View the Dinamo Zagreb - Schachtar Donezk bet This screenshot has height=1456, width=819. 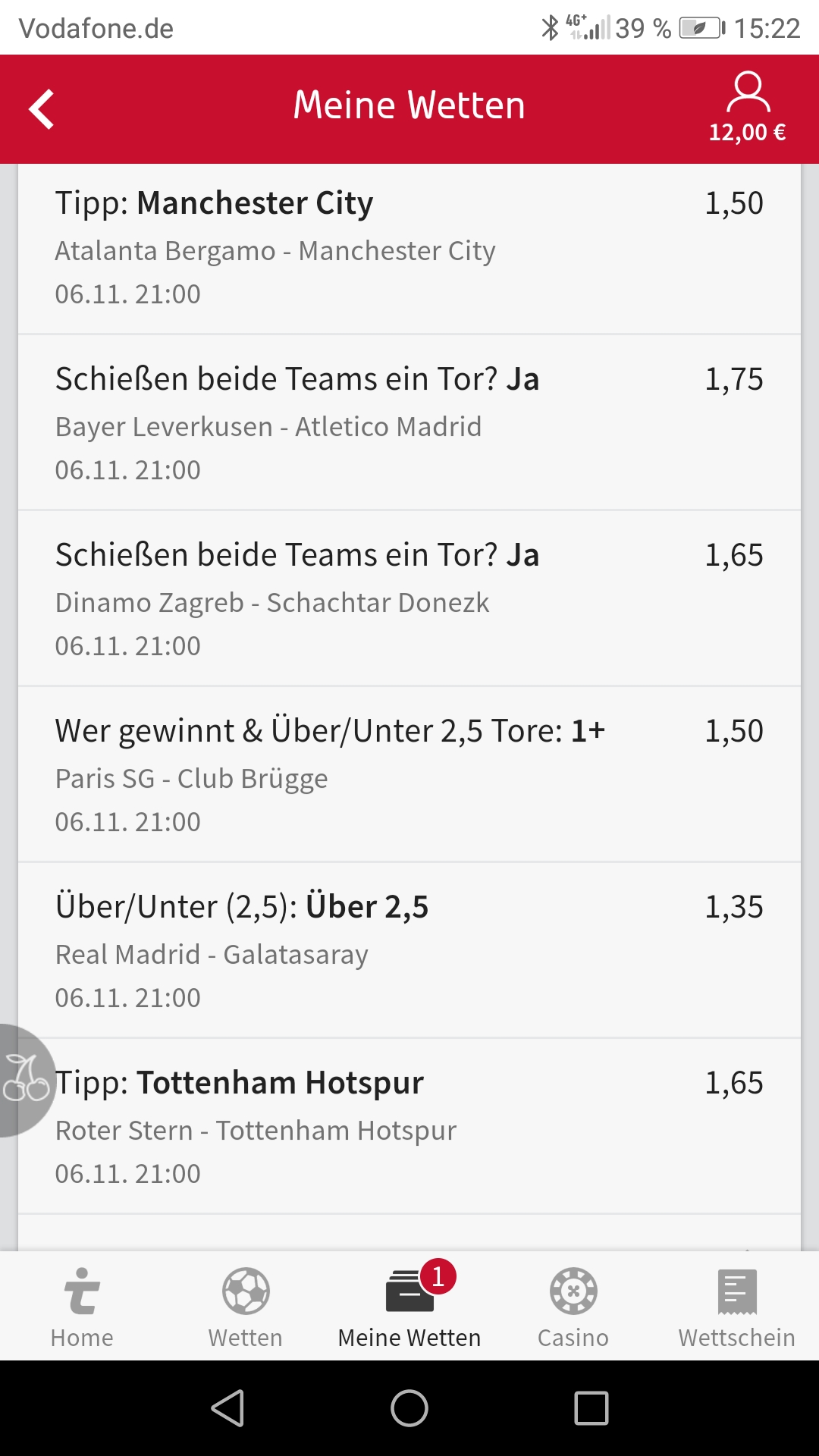409,598
